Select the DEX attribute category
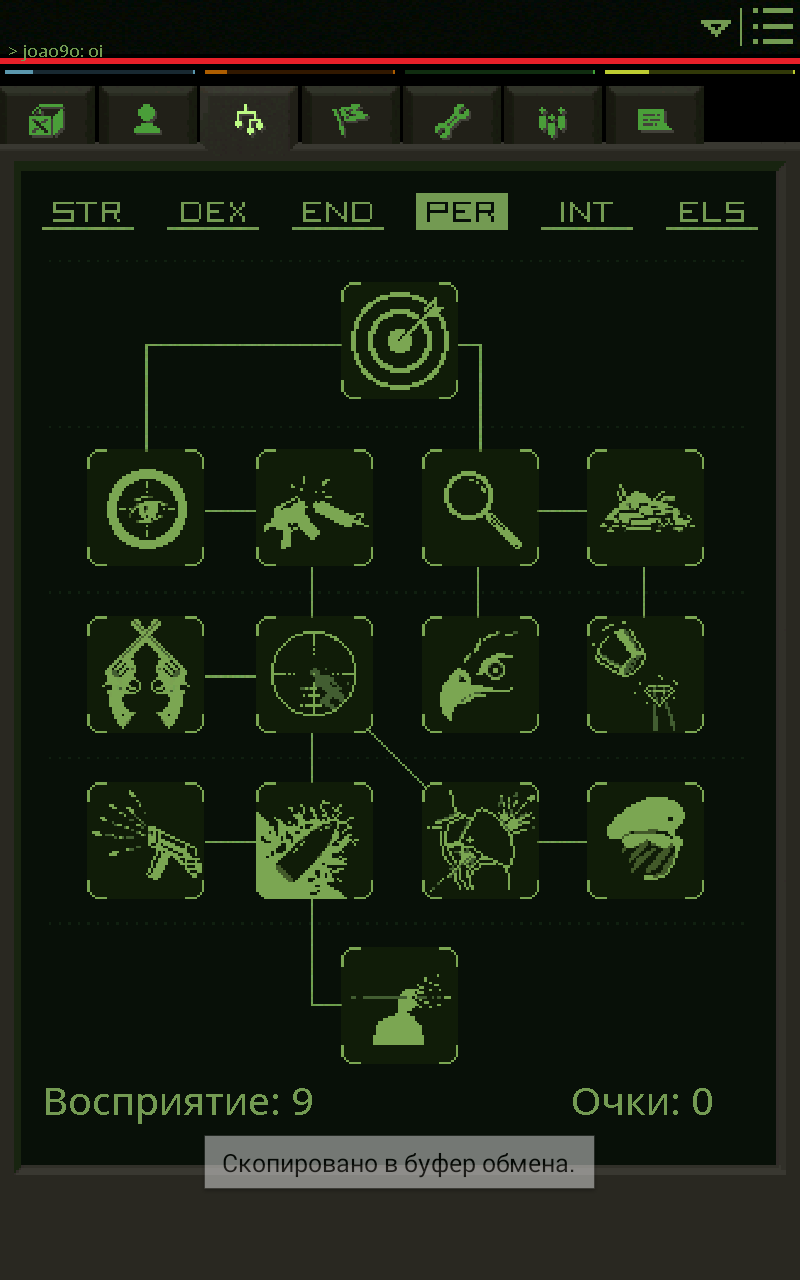The width and height of the screenshot is (800, 1280). [212, 212]
